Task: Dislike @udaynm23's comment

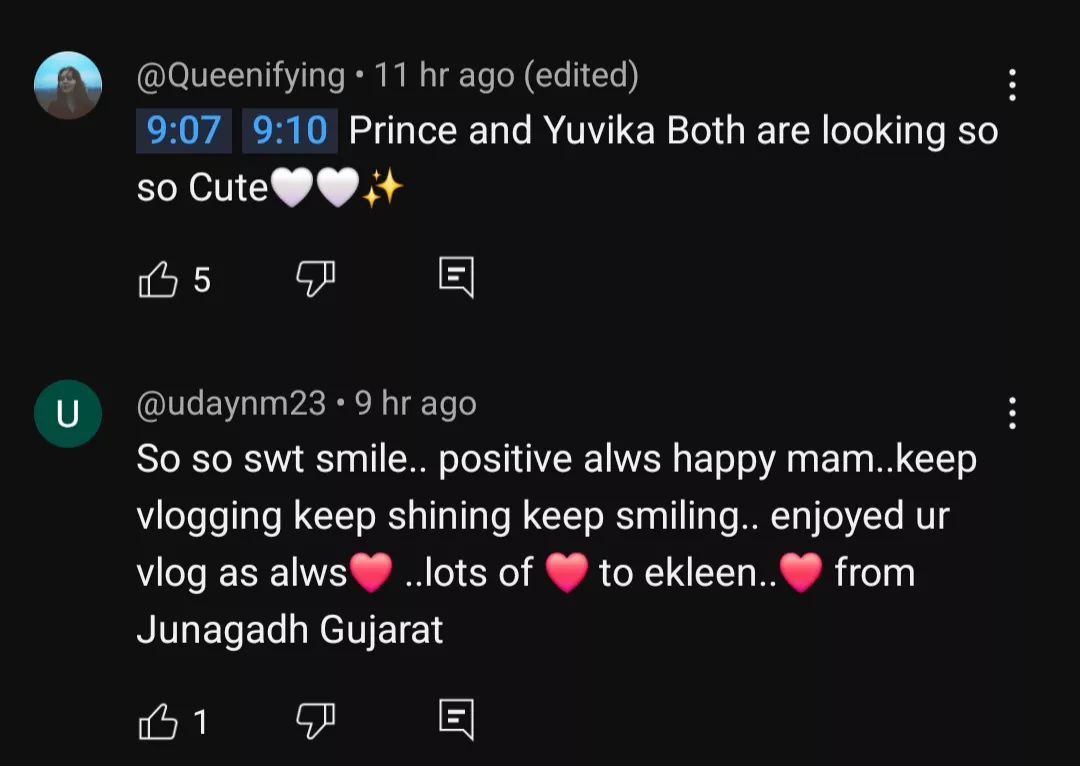Action: pos(315,720)
